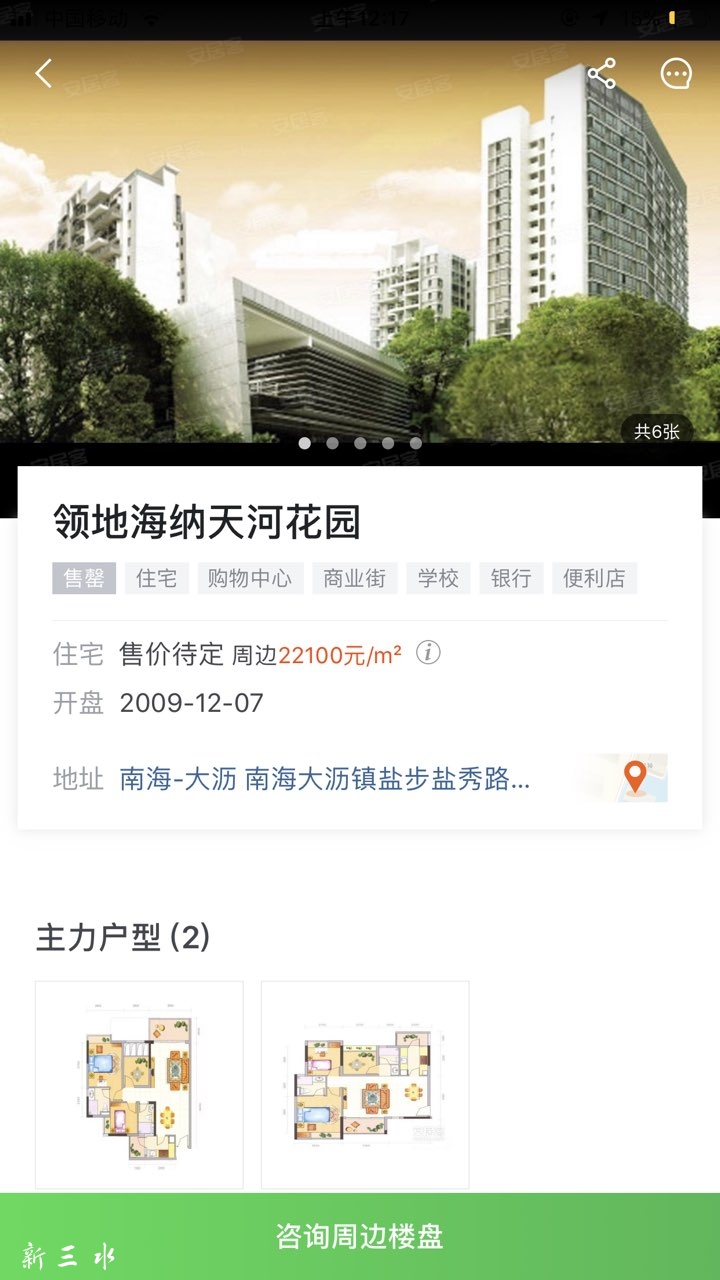Open the address on the map
The height and width of the screenshot is (1280, 720).
pyautogui.click(x=634, y=778)
